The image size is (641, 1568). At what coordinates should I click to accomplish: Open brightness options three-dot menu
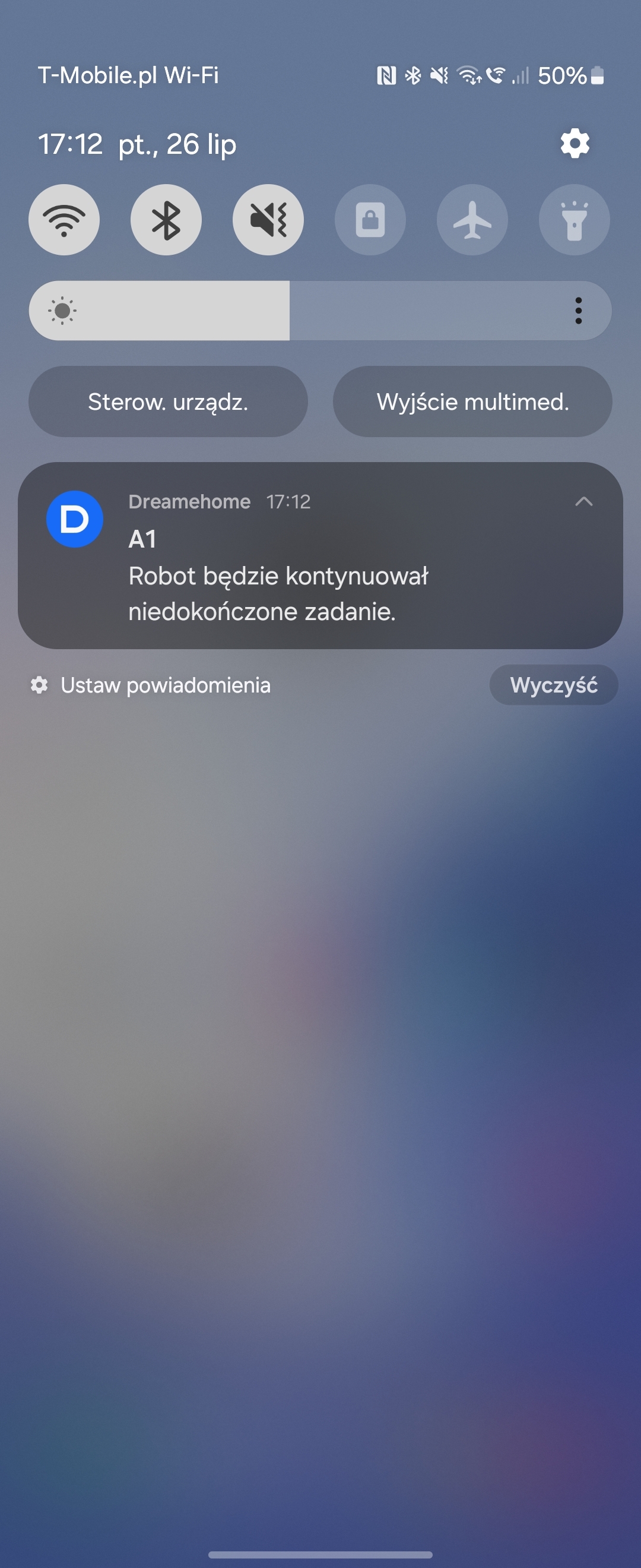click(577, 311)
